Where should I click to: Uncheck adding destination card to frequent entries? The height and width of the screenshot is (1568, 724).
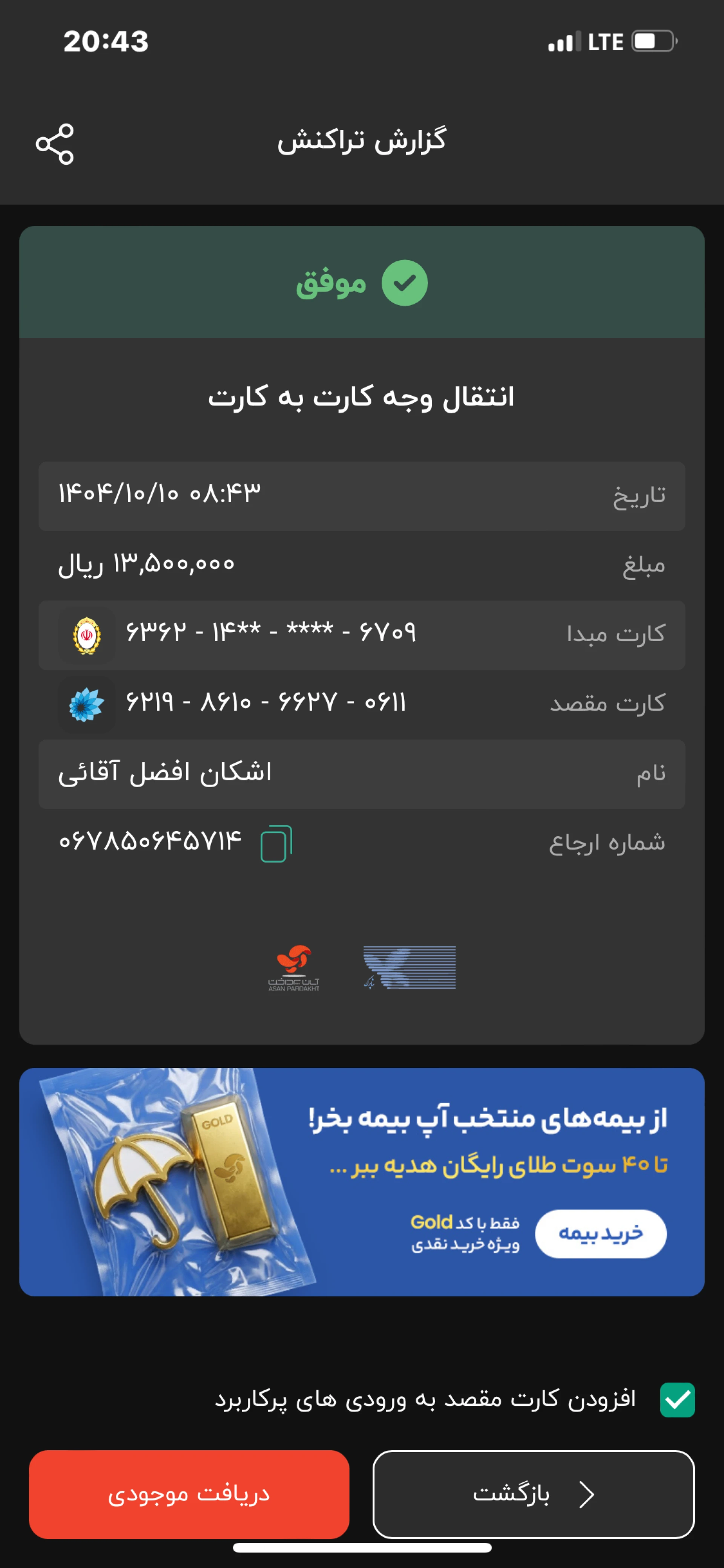[677, 1400]
